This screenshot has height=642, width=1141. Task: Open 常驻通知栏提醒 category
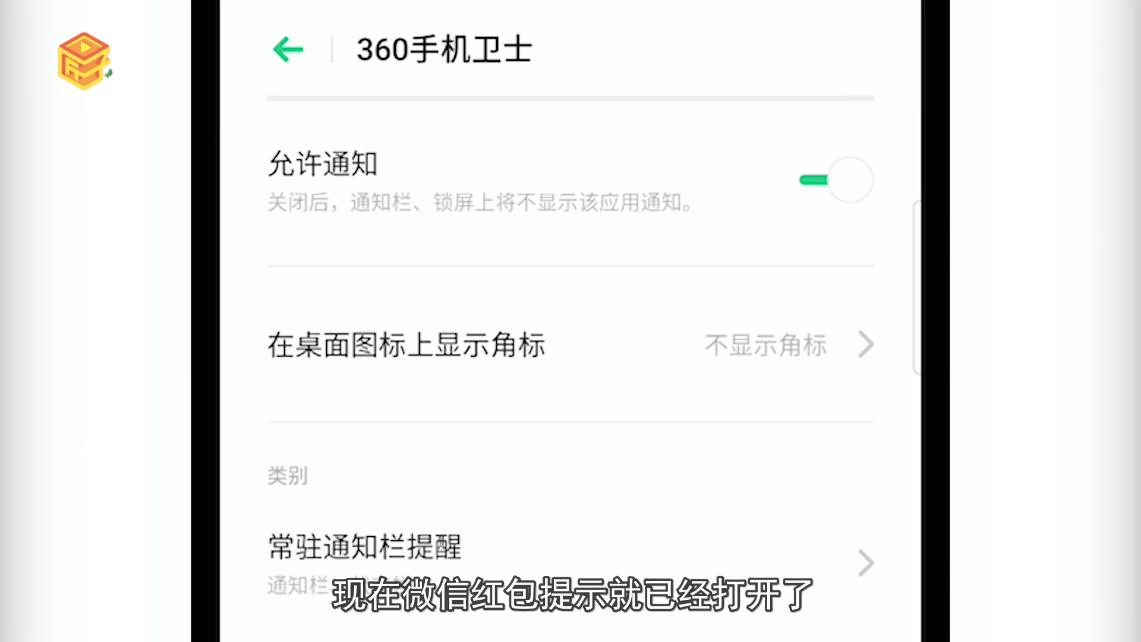[x=570, y=558]
